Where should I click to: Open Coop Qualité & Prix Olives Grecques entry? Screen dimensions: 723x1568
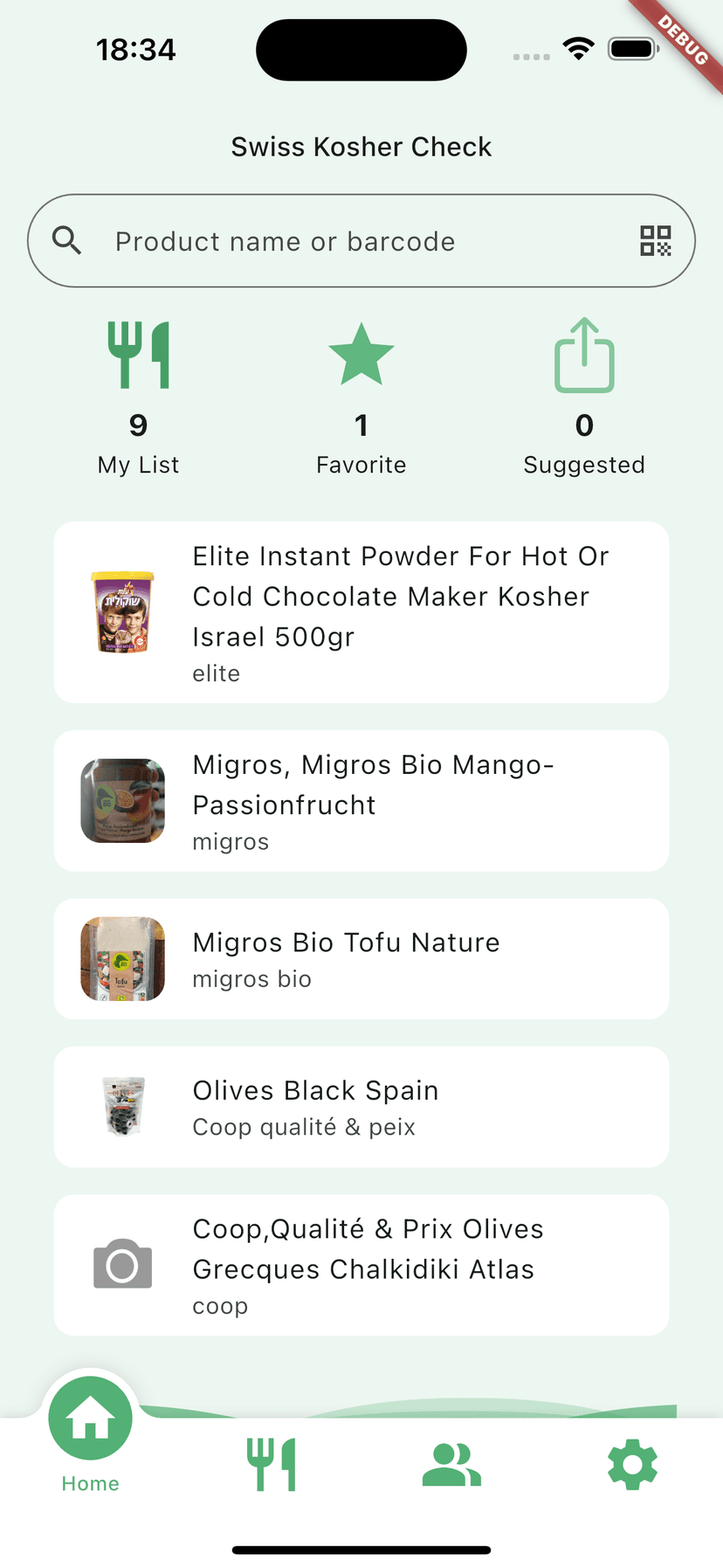pyautogui.click(x=361, y=1264)
